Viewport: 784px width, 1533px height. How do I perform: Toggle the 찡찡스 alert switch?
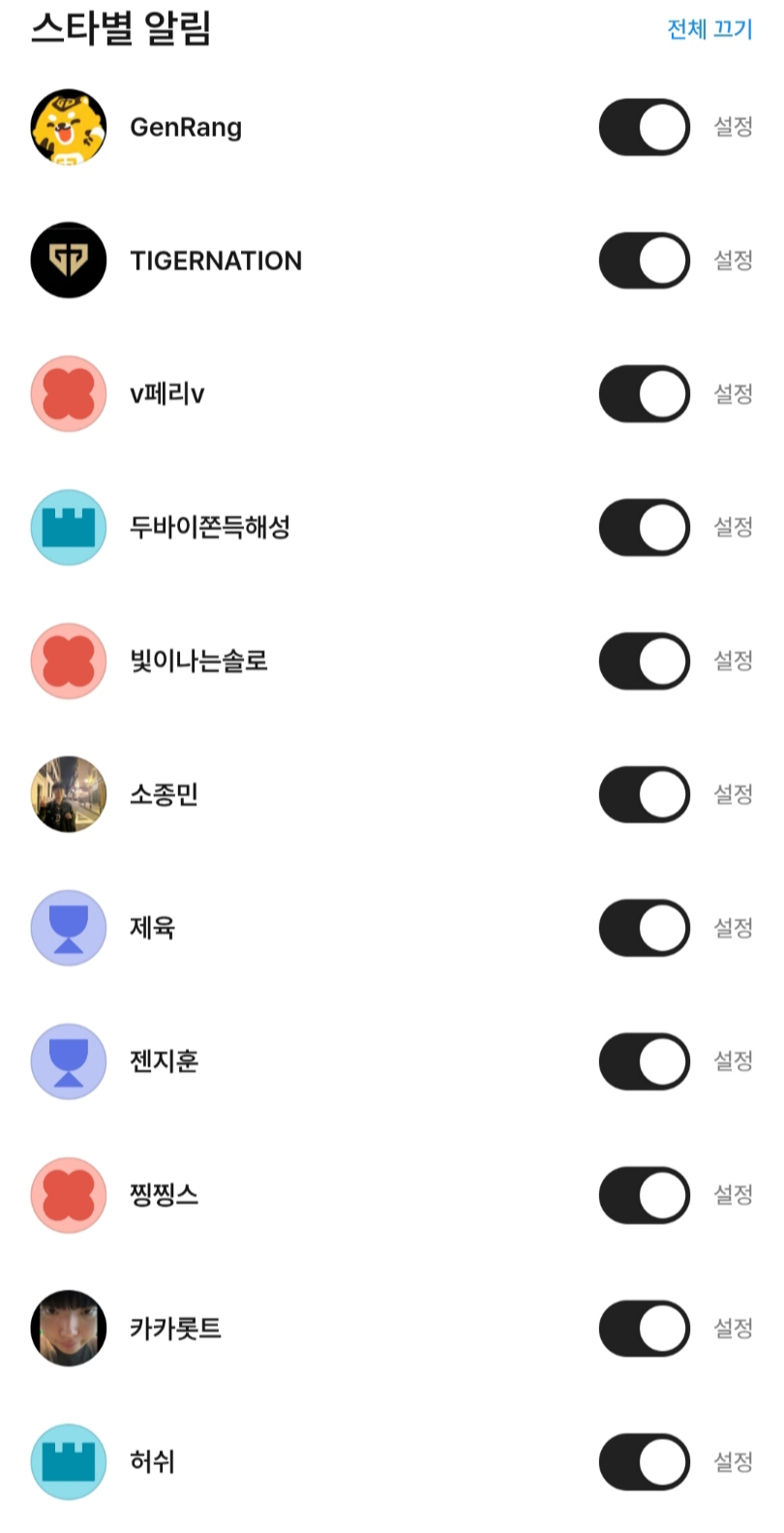tap(644, 1196)
